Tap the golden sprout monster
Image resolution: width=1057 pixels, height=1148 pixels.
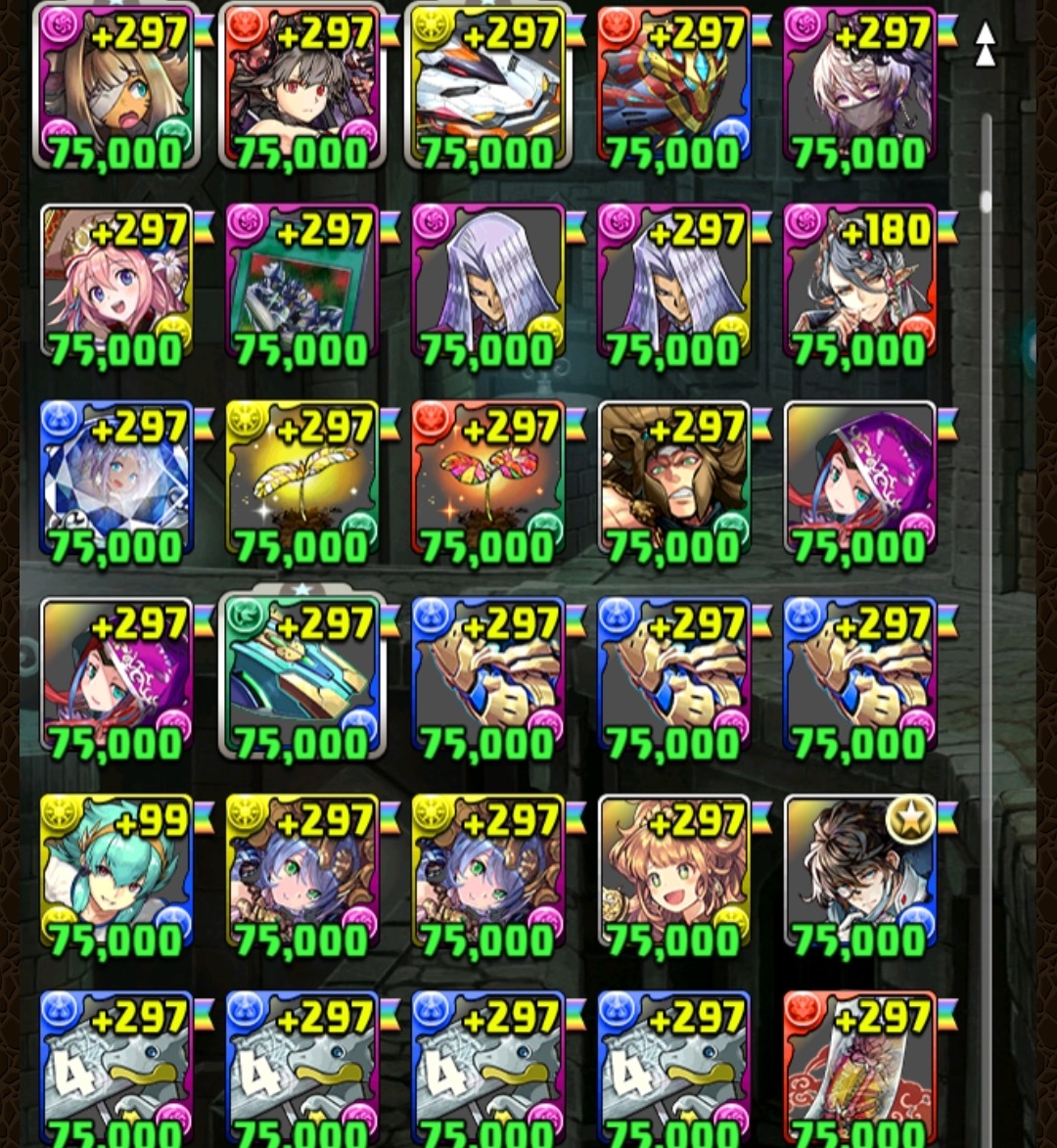coord(301,482)
